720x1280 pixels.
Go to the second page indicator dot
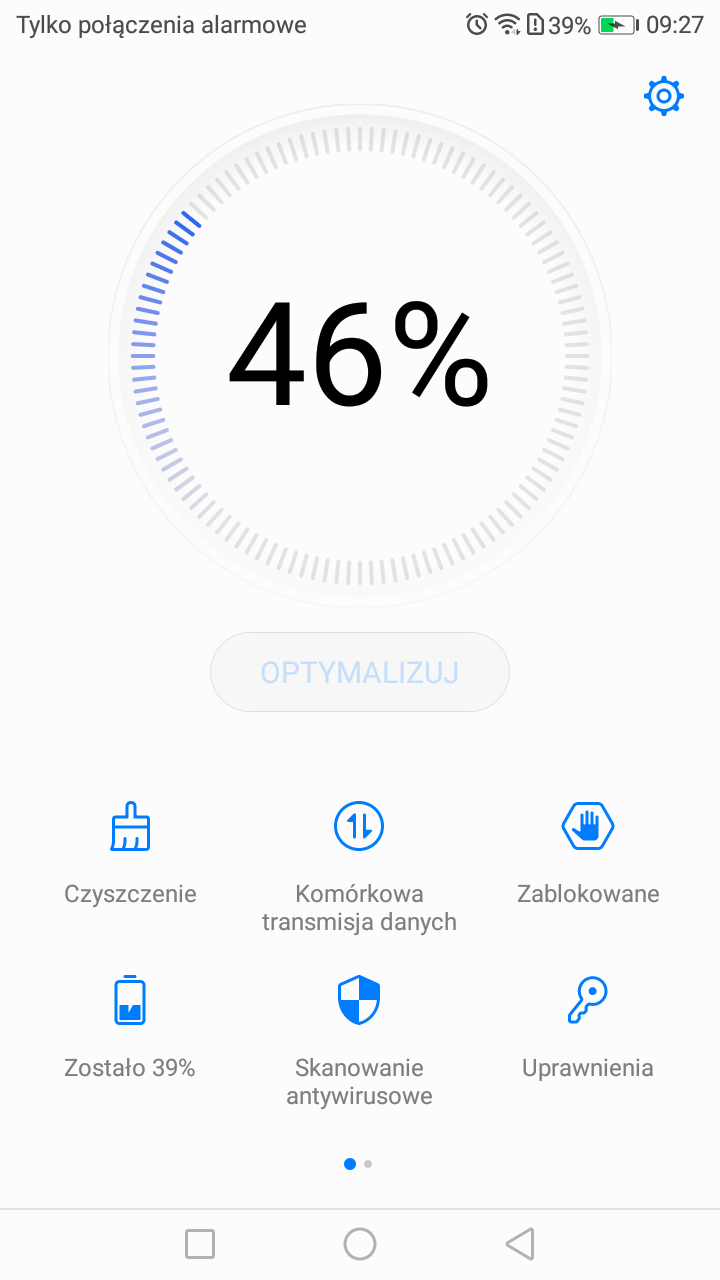tap(368, 1164)
